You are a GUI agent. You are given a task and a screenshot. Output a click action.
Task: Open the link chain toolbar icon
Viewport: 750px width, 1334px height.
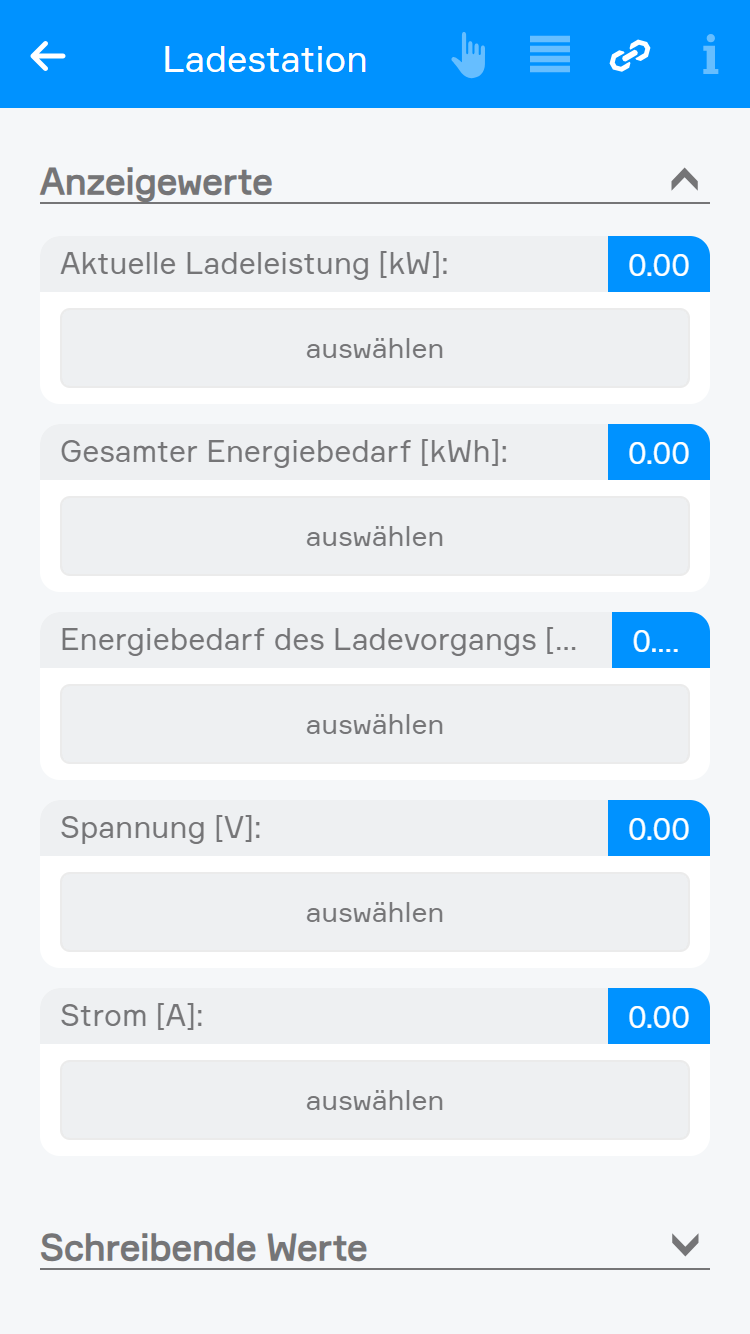[630, 56]
